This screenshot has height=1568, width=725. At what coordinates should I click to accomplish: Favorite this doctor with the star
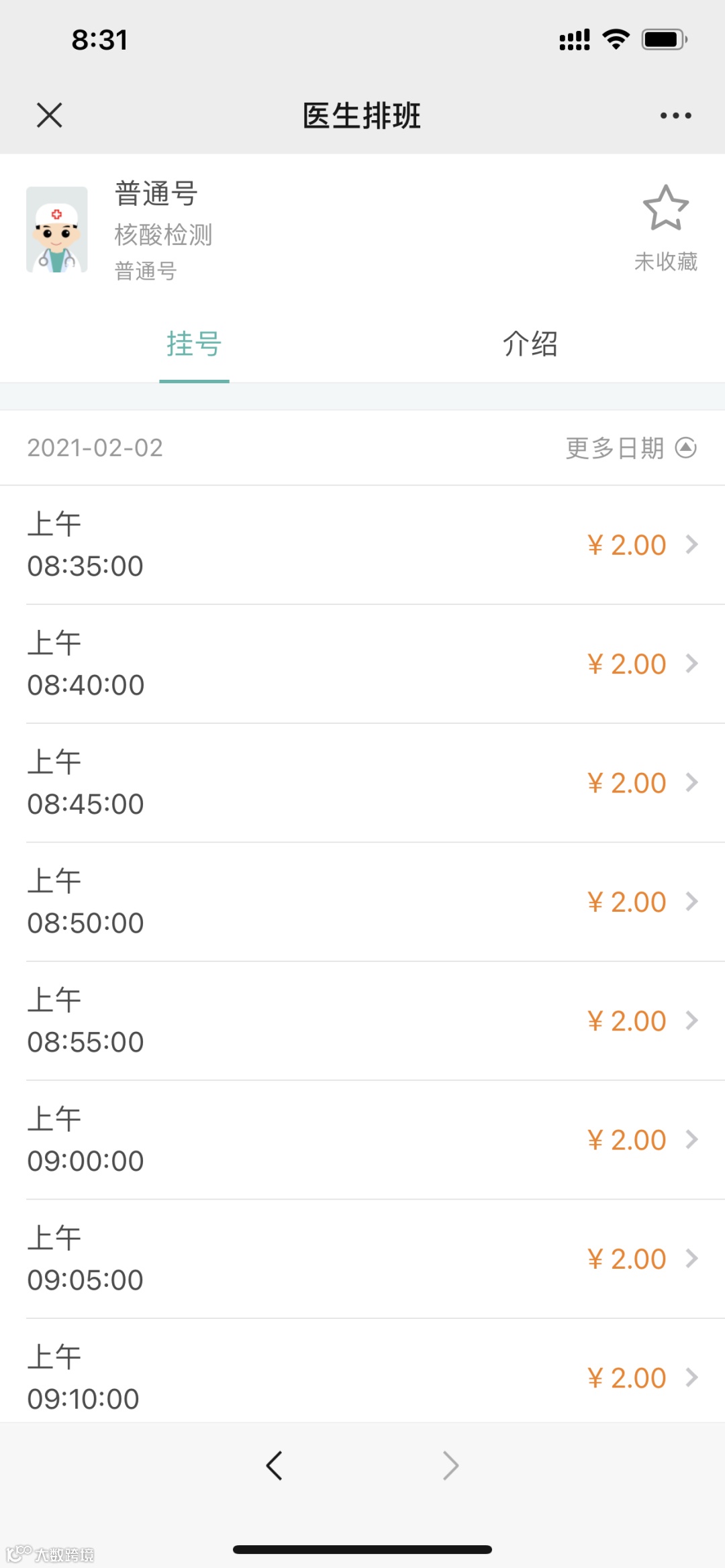(x=665, y=209)
